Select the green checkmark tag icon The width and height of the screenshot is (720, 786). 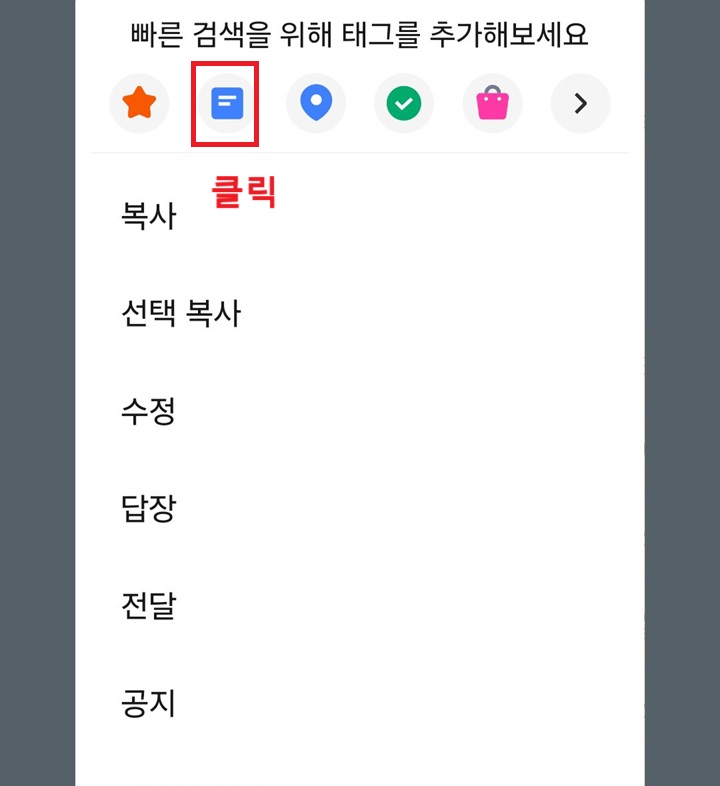tap(404, 103)
